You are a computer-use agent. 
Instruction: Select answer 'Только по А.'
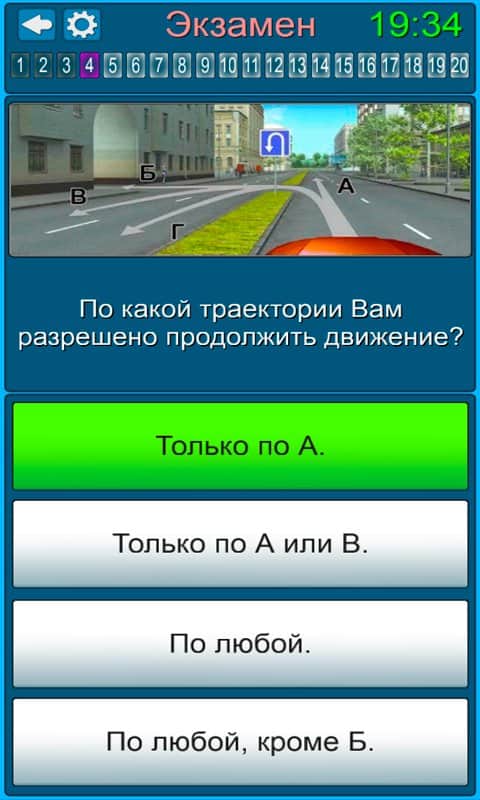[240, 446]
